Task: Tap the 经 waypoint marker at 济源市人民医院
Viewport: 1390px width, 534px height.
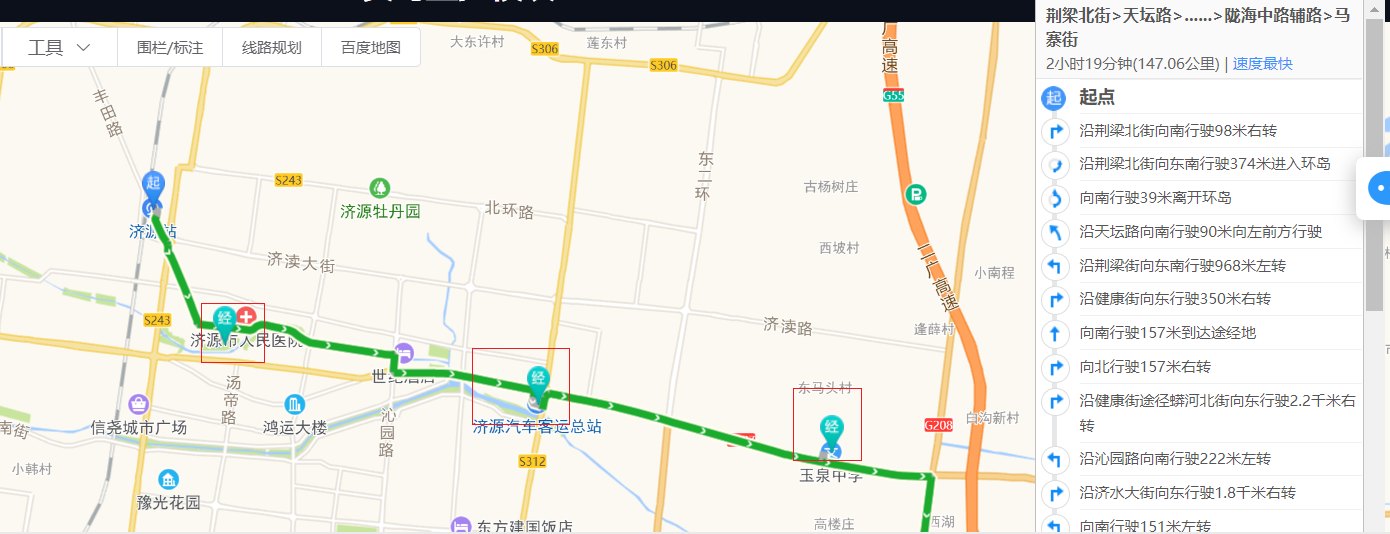Action: pyautogui.click(x=225, y=320)
